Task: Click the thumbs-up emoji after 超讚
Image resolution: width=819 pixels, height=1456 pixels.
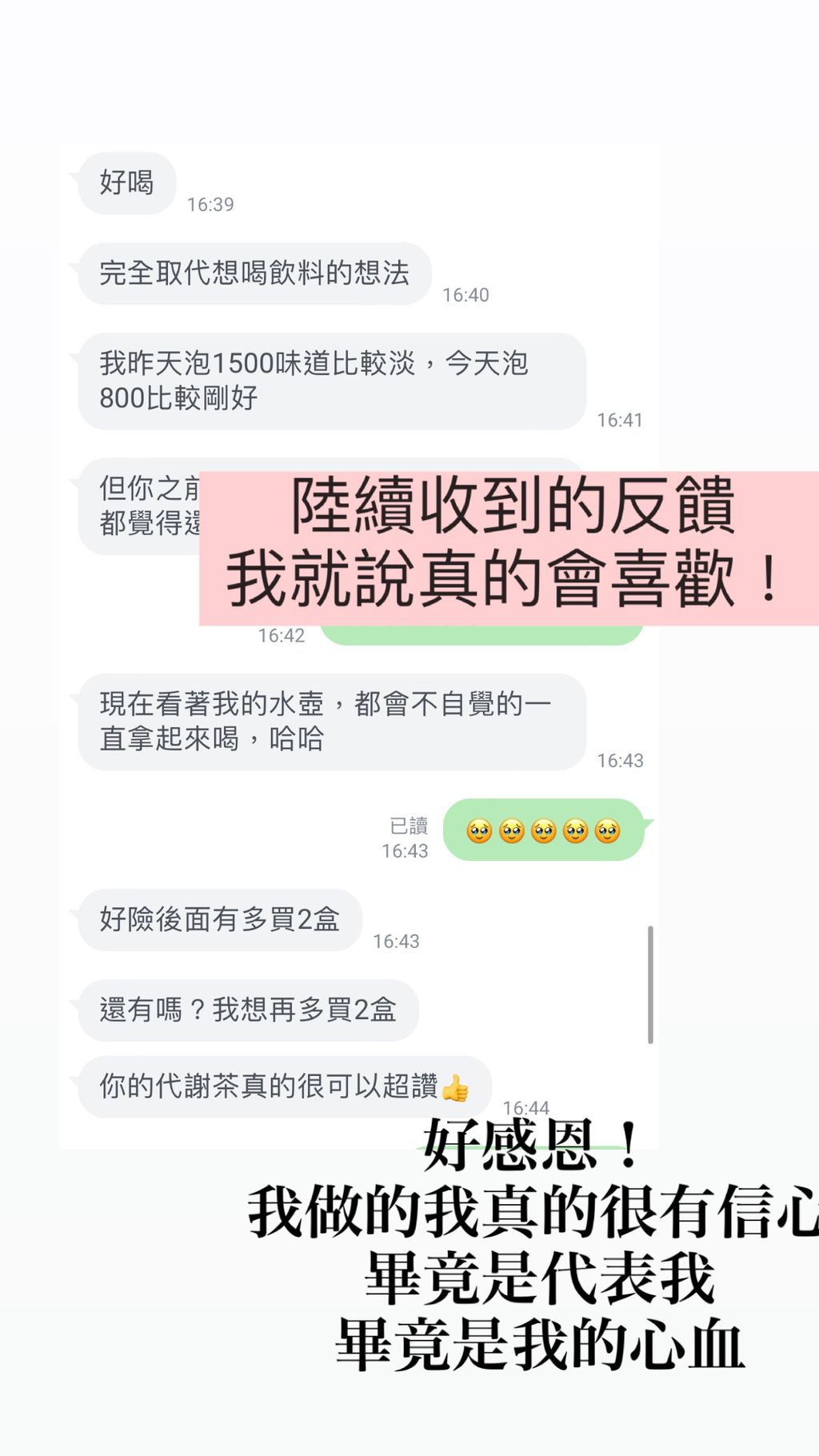Action: tap(457, 1087)
